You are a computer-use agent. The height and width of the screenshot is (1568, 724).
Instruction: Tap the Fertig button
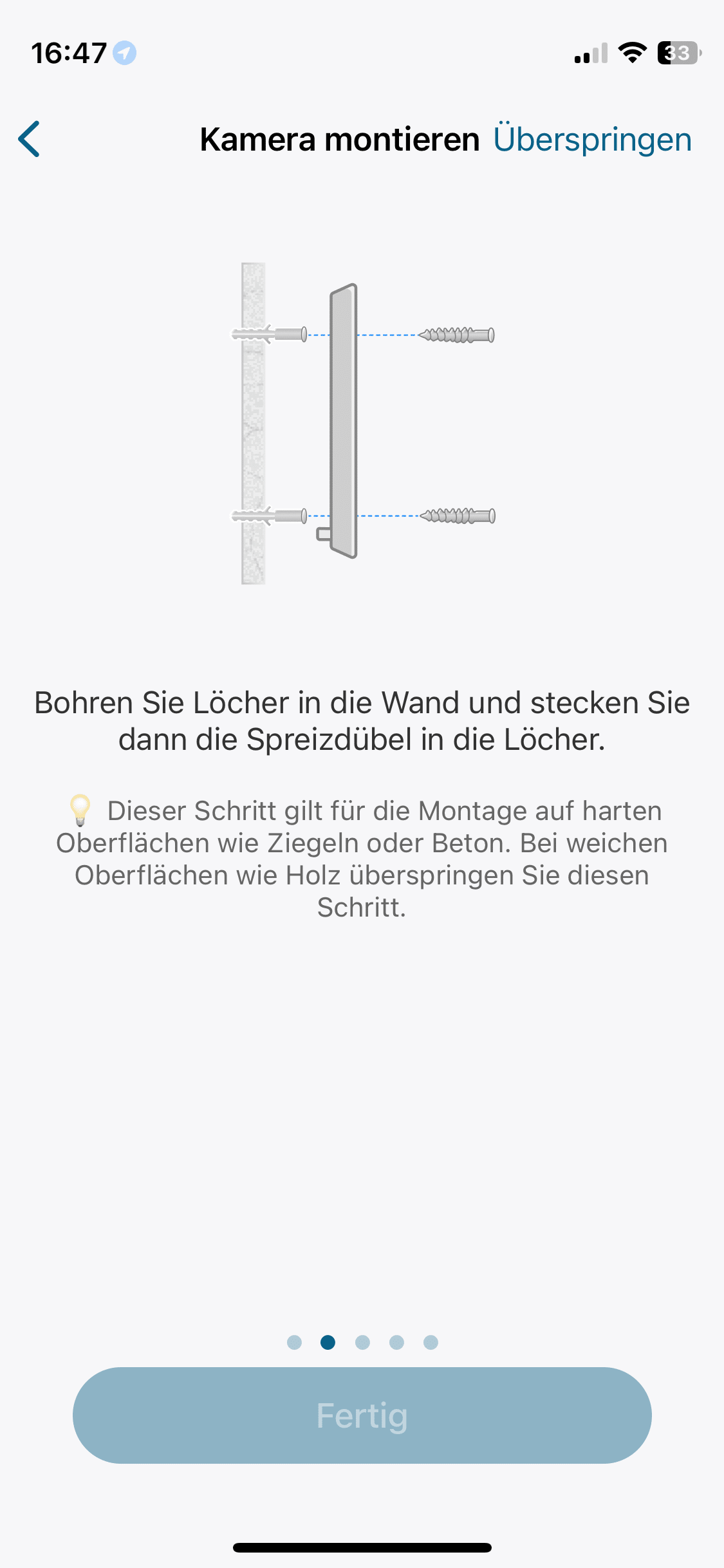click(362, 1415)
